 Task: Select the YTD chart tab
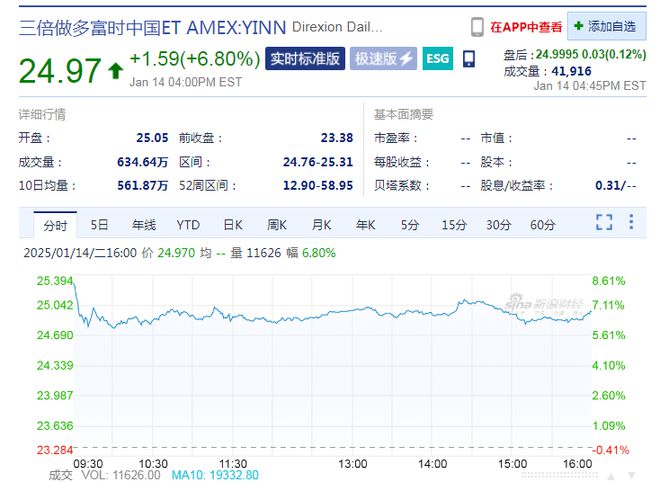click(188, 224)
